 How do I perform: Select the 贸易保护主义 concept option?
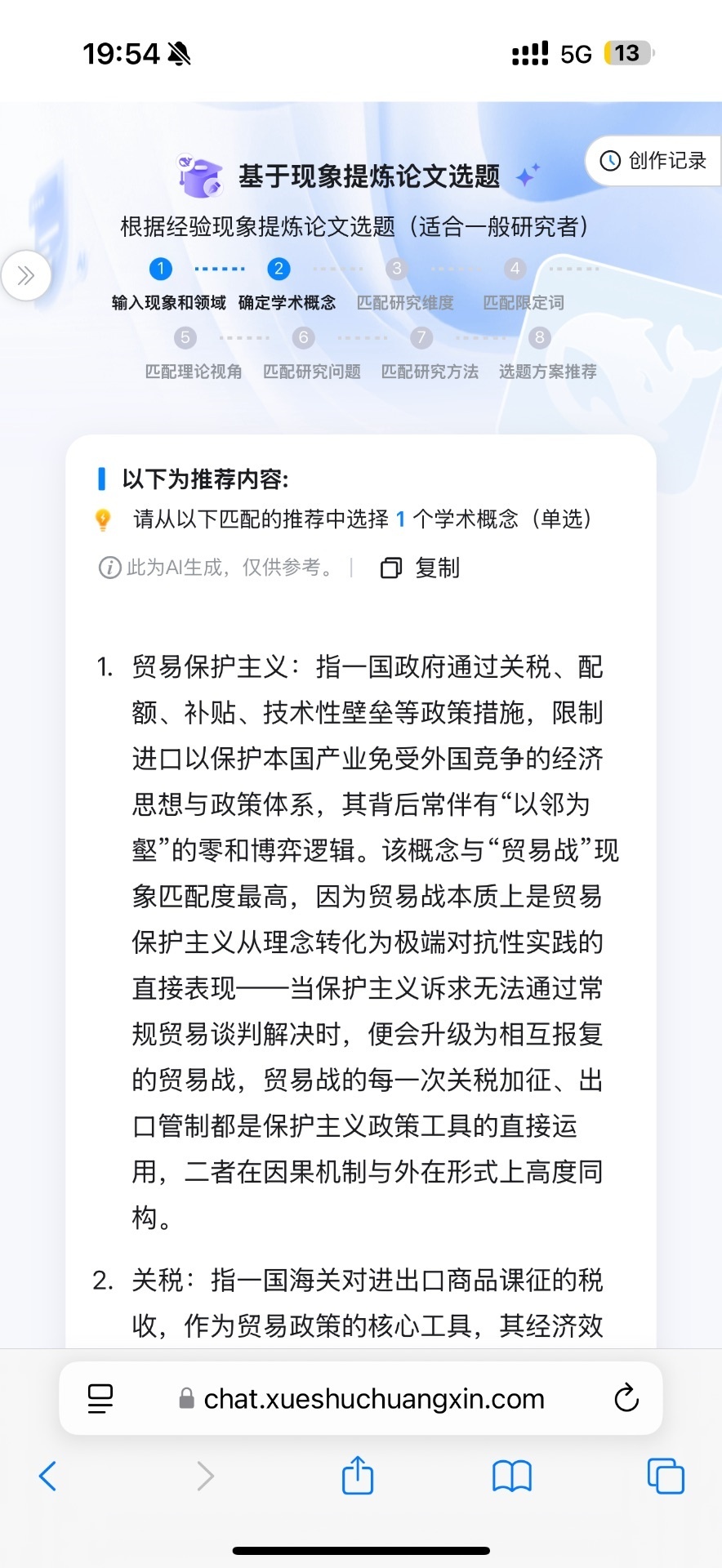tap(368, 942)
